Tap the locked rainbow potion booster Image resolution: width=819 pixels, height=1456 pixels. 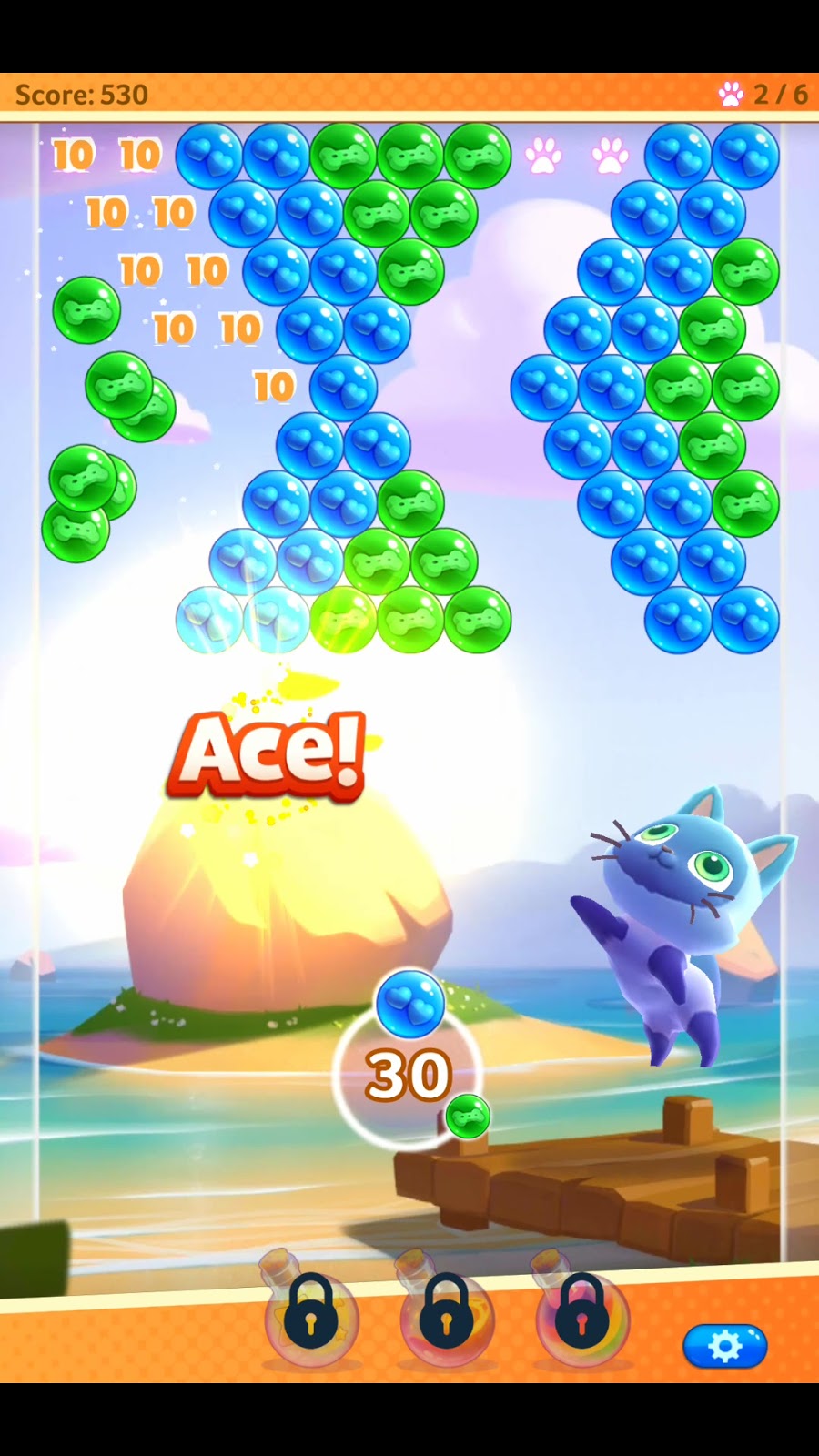[x=581, y=1316]
